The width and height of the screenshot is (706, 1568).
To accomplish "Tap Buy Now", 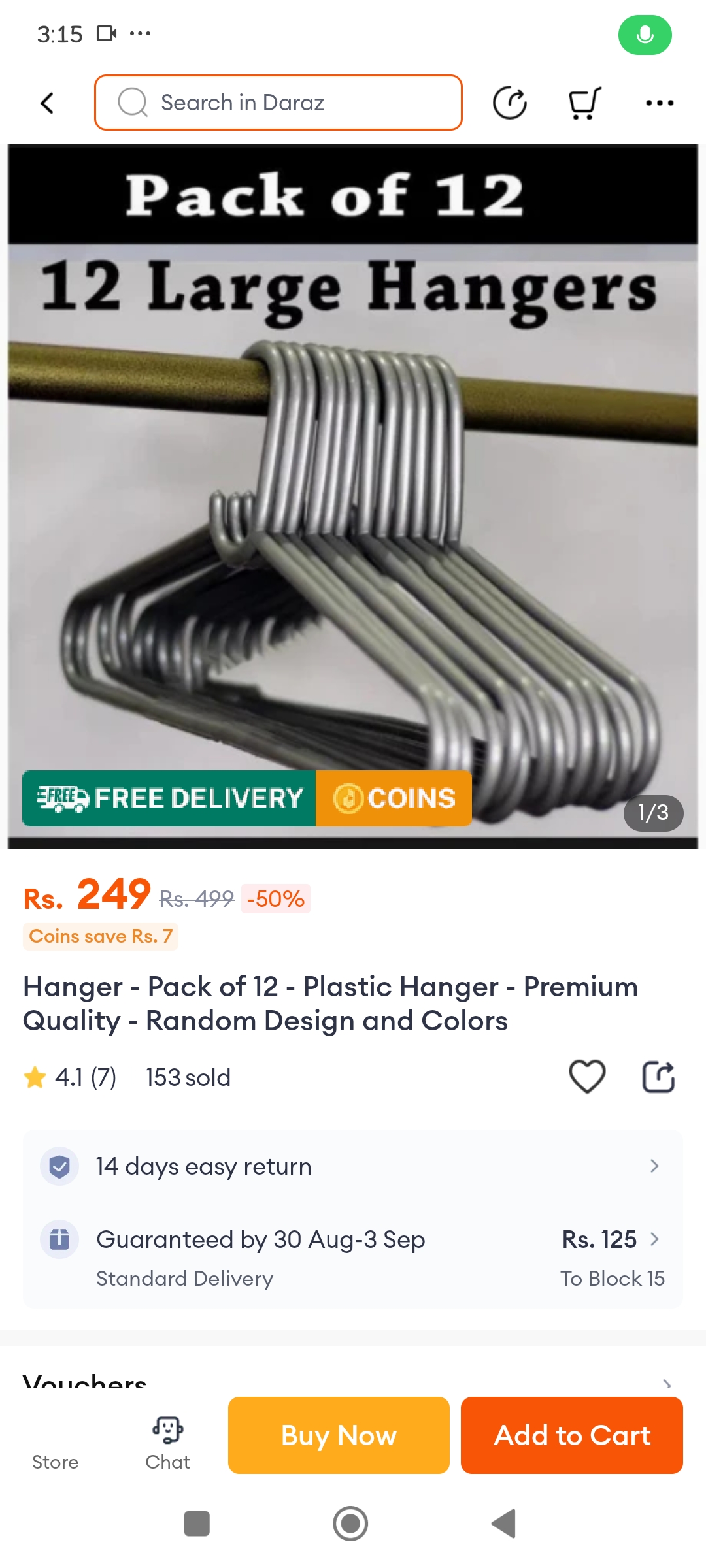I will coord(339,1435).
